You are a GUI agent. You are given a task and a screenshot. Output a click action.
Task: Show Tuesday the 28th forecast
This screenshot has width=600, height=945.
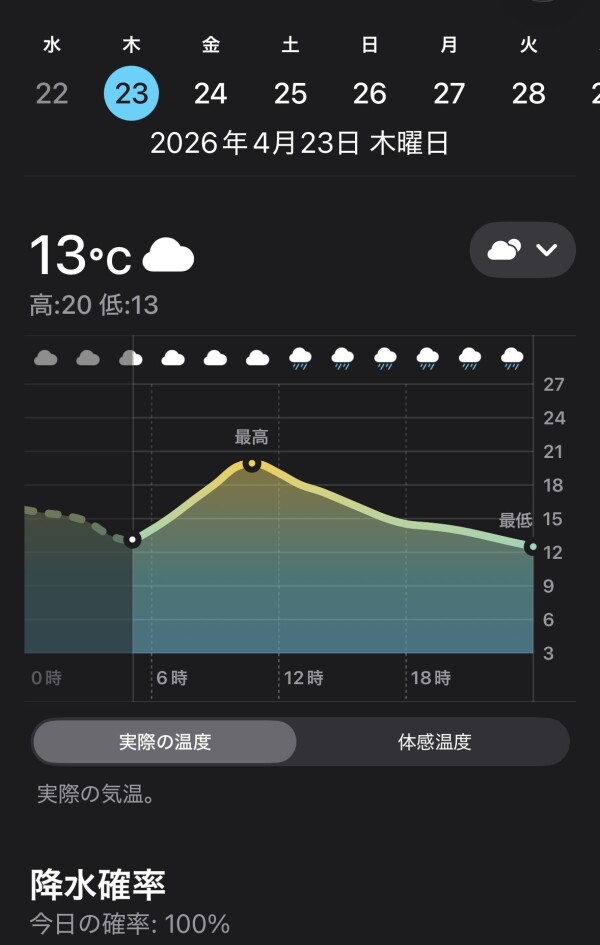click(x=528, y=93)
